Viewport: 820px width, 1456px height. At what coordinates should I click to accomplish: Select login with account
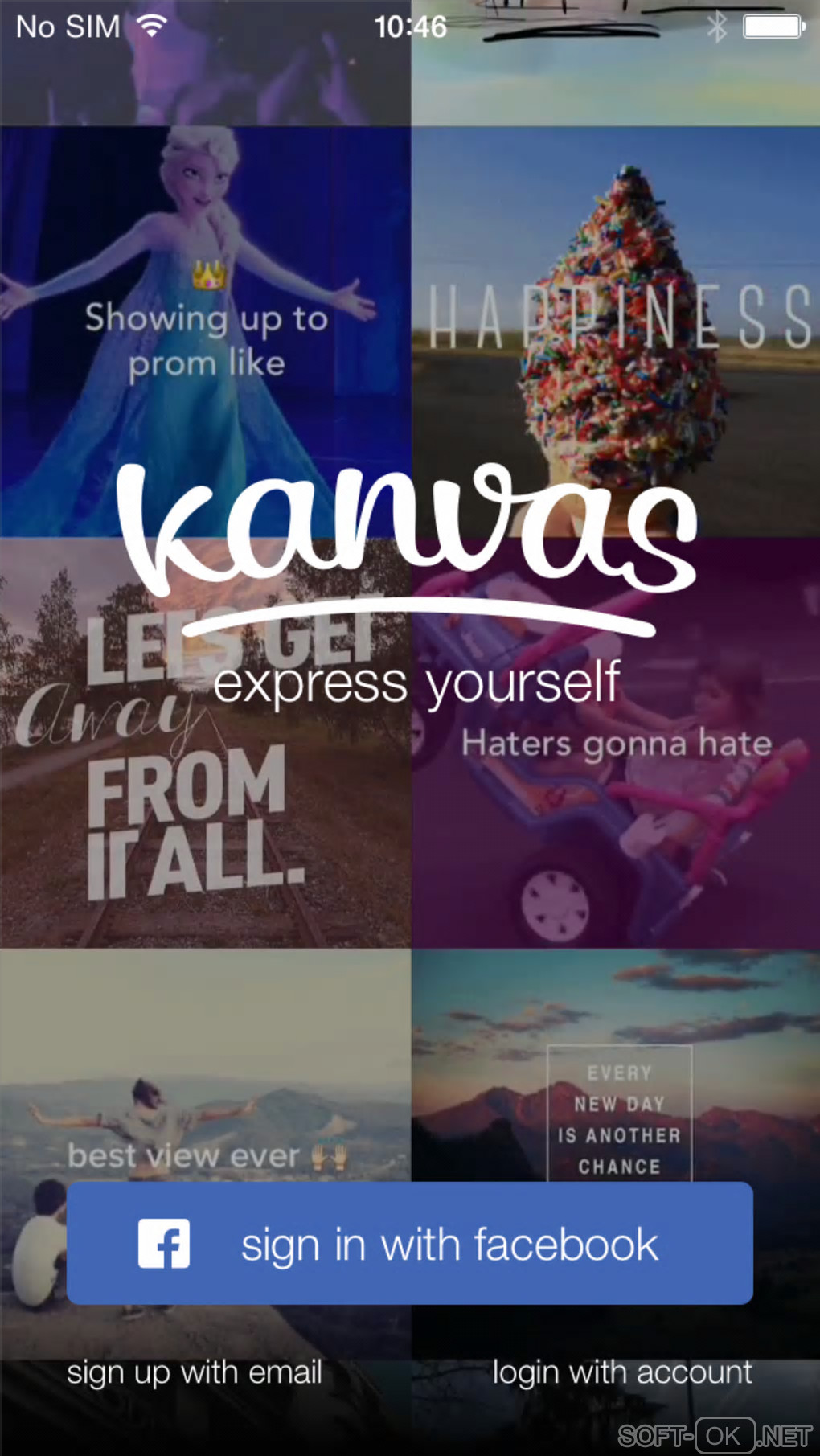coord(622,1372)
